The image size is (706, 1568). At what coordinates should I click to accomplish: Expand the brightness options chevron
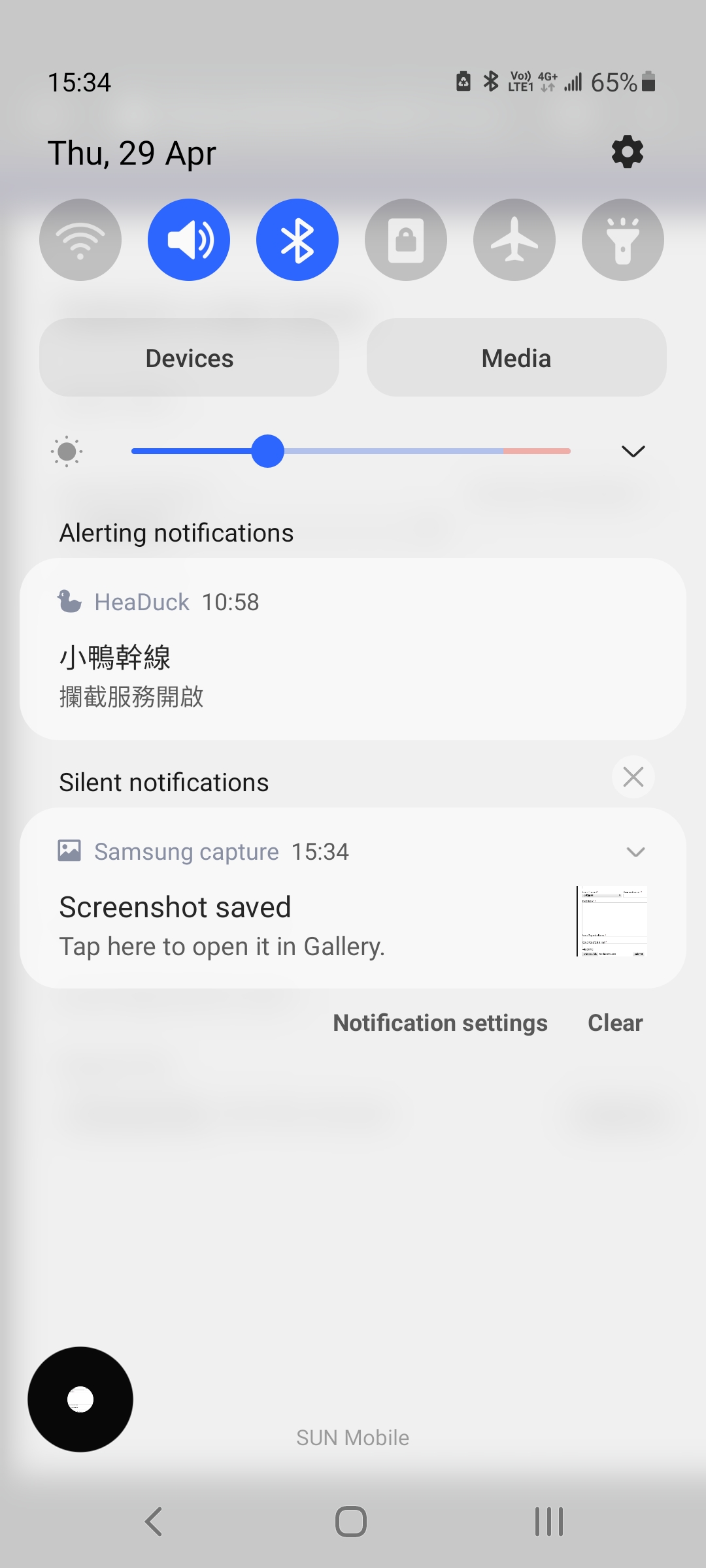tap(633, 451)
